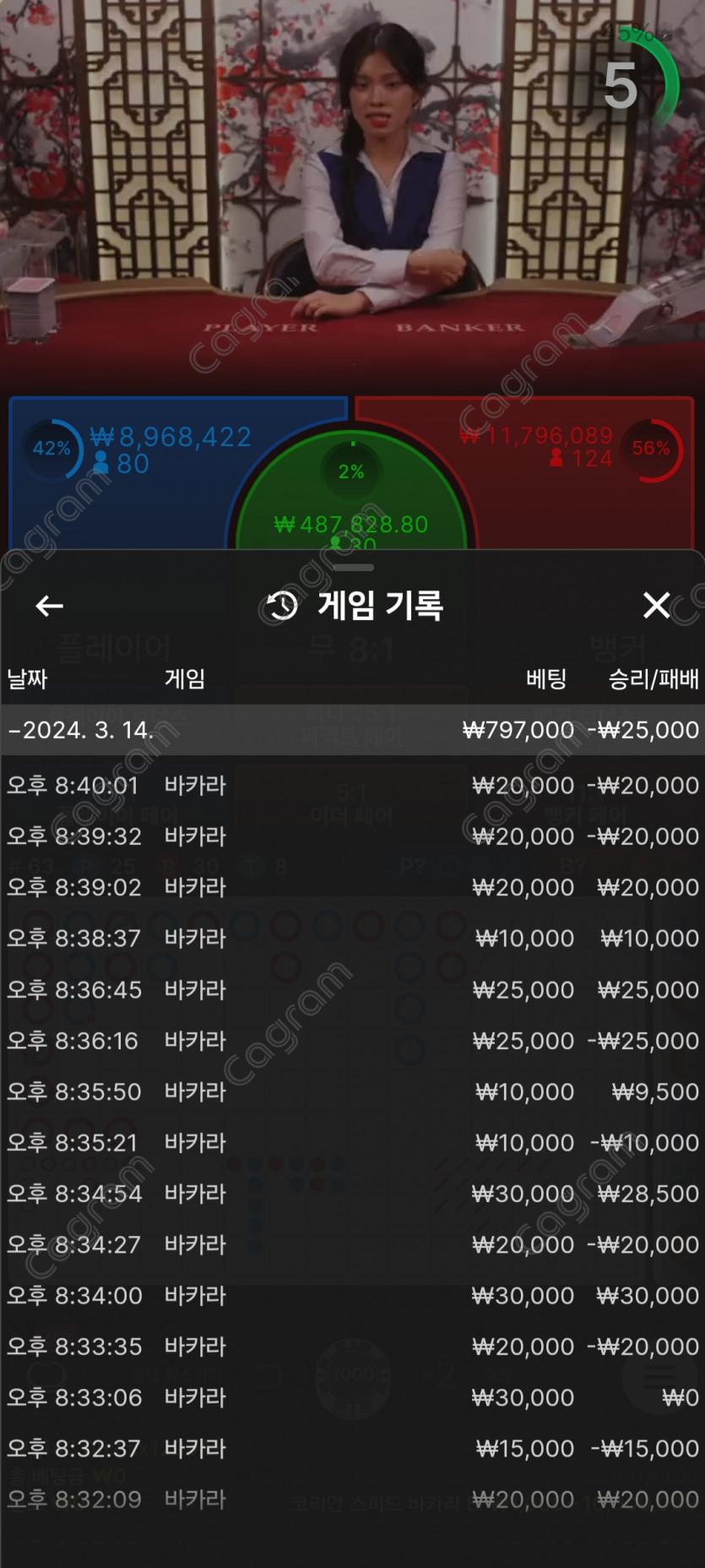Open the 오후 8:33:06 record with ₩0 result

point(352,1398)
